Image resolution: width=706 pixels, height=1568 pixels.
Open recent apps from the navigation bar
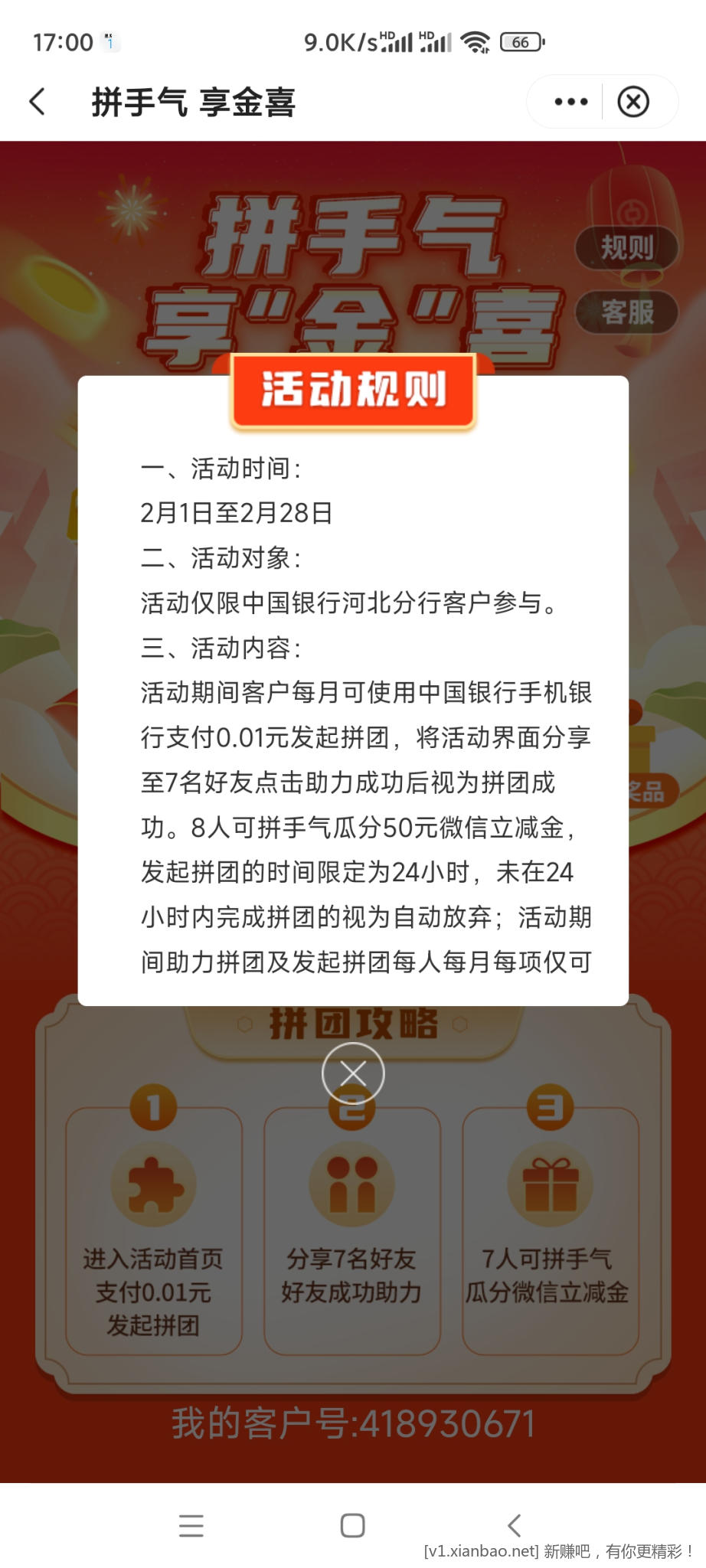point(191,1525)
